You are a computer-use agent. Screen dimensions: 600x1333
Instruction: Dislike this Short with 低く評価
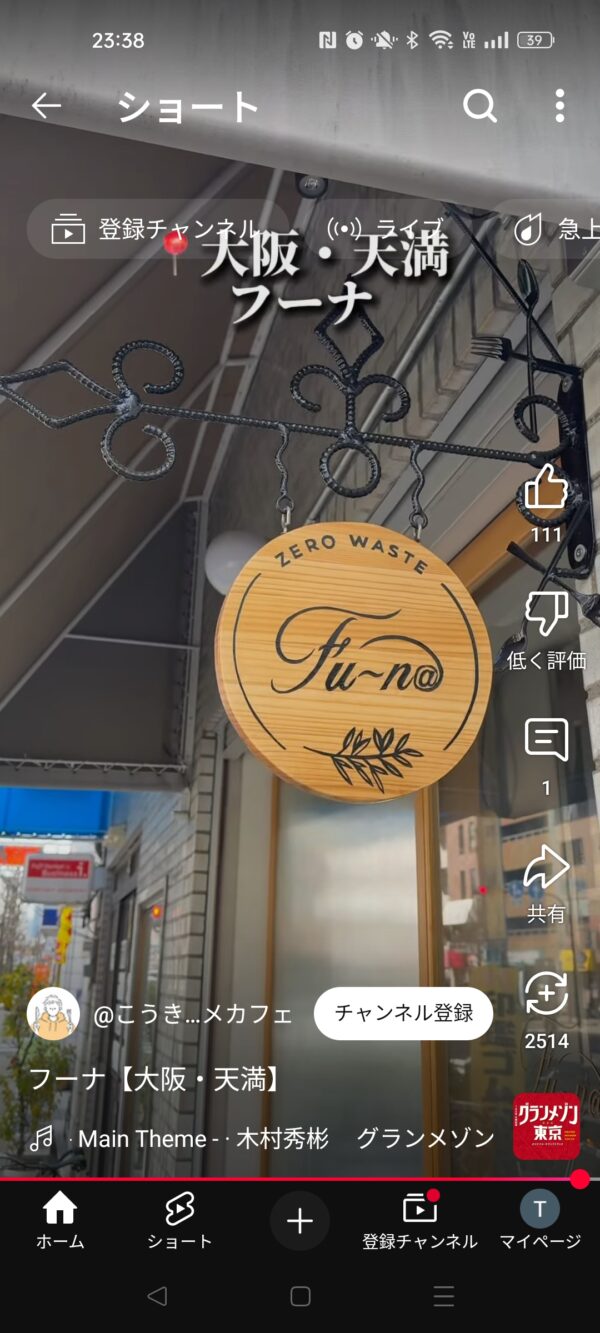coord(546,613)
